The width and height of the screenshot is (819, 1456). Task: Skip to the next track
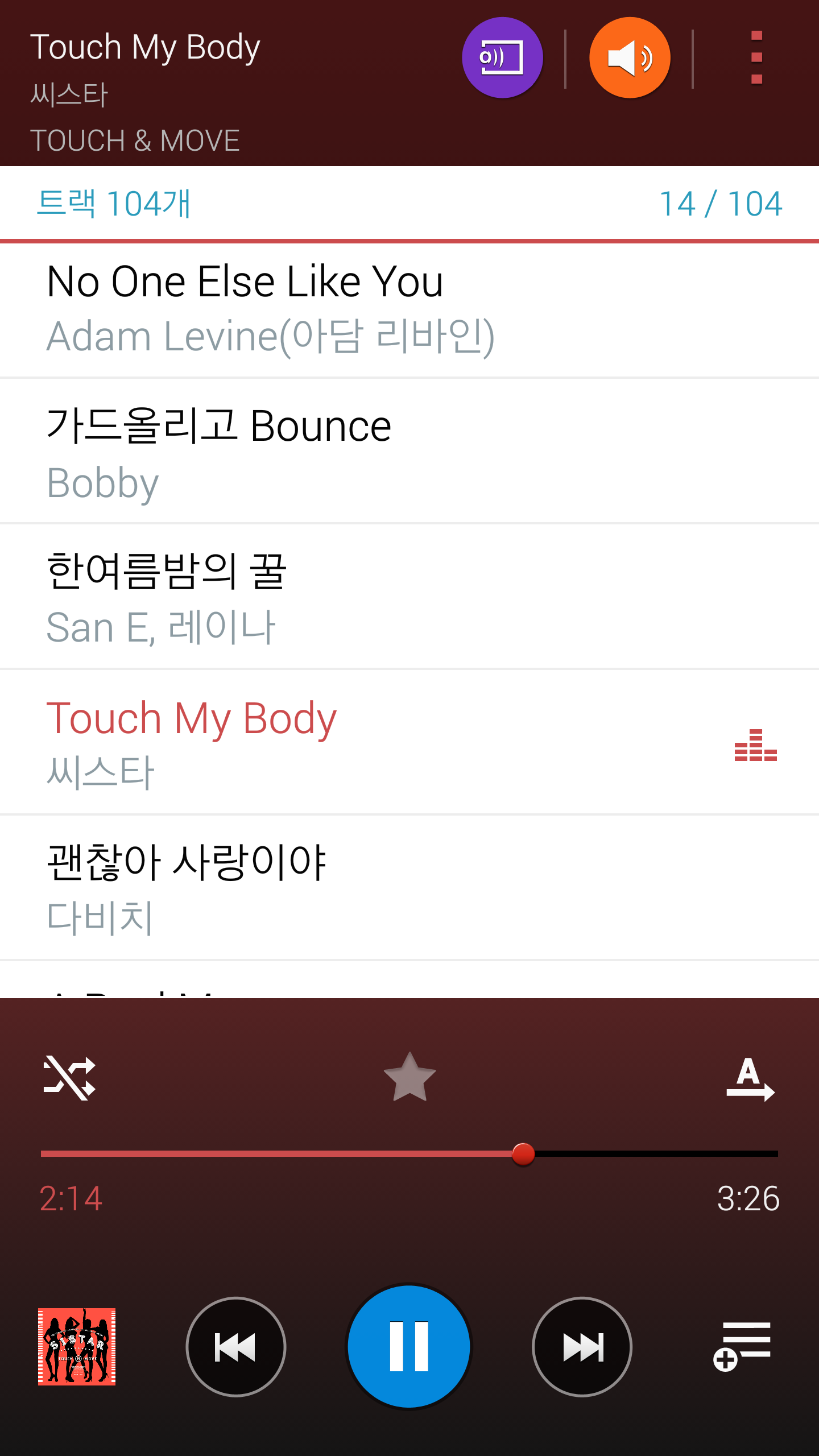(582, 1347)
